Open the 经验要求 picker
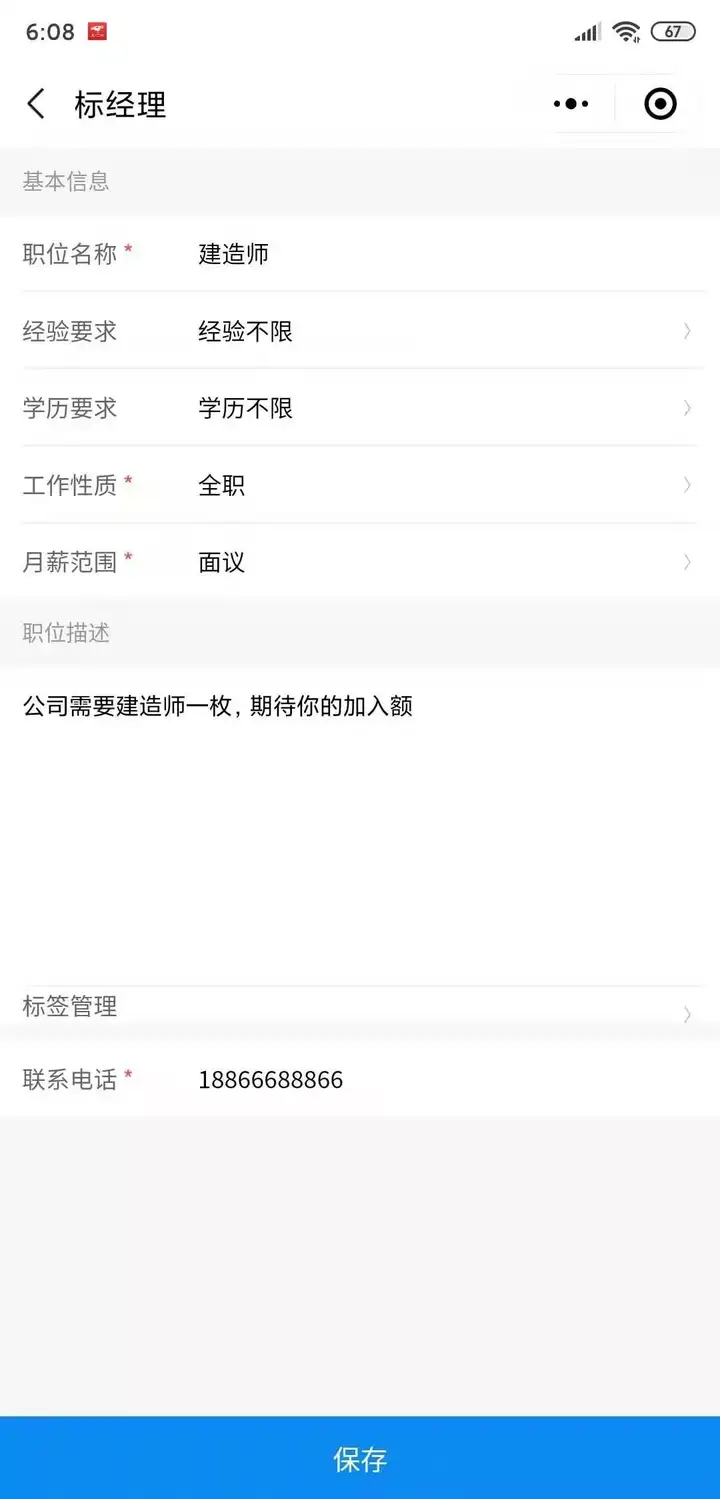 pos(360,331)
